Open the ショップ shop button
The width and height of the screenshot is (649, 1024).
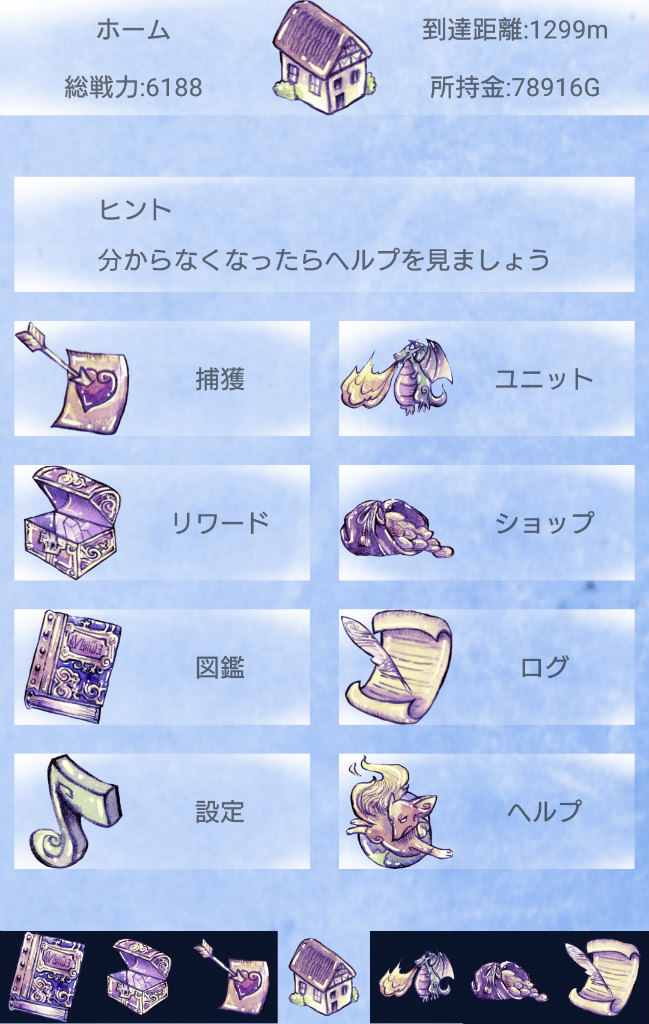click(486, 523)
